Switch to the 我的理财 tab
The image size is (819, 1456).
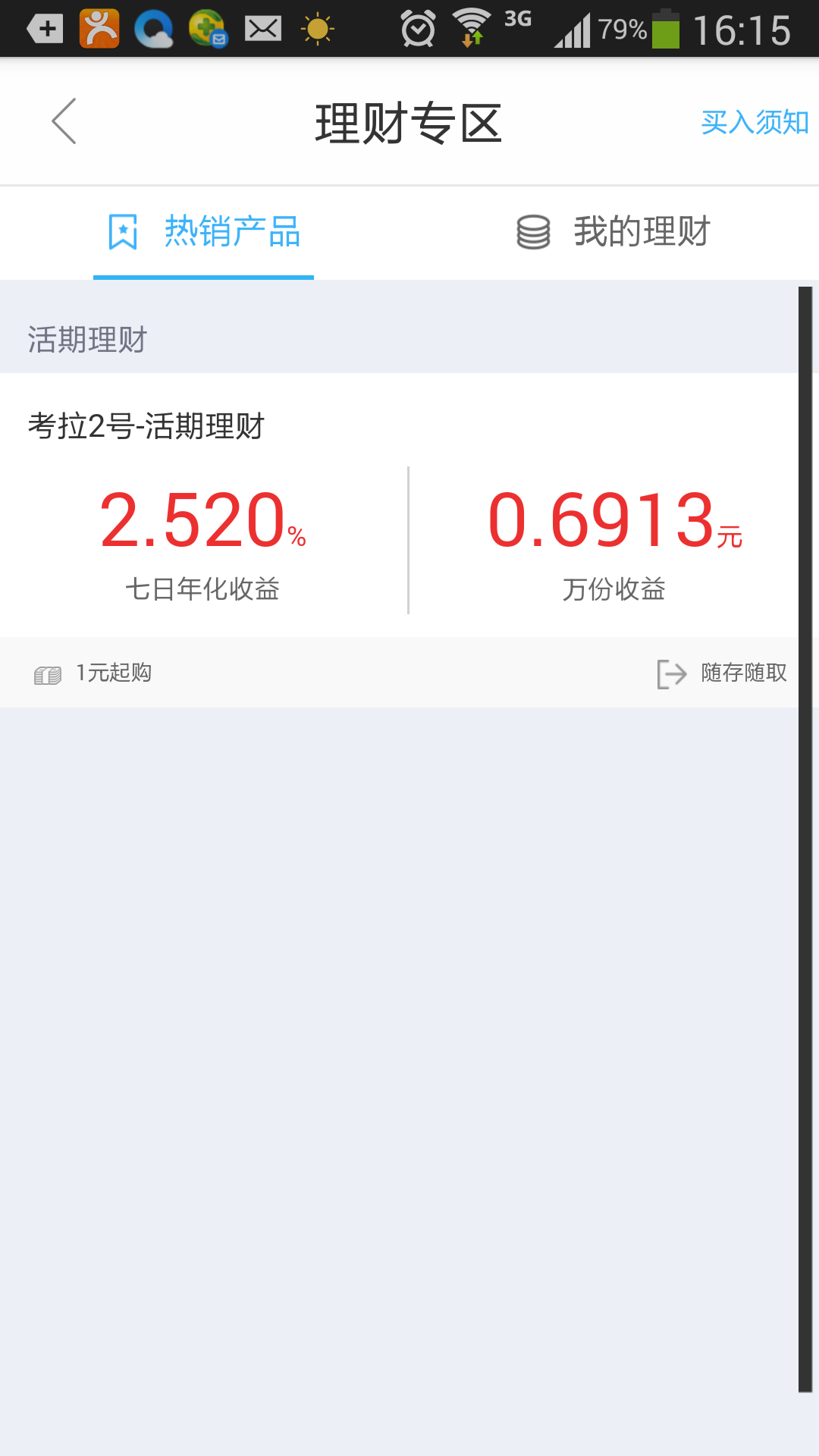(641, 233)
